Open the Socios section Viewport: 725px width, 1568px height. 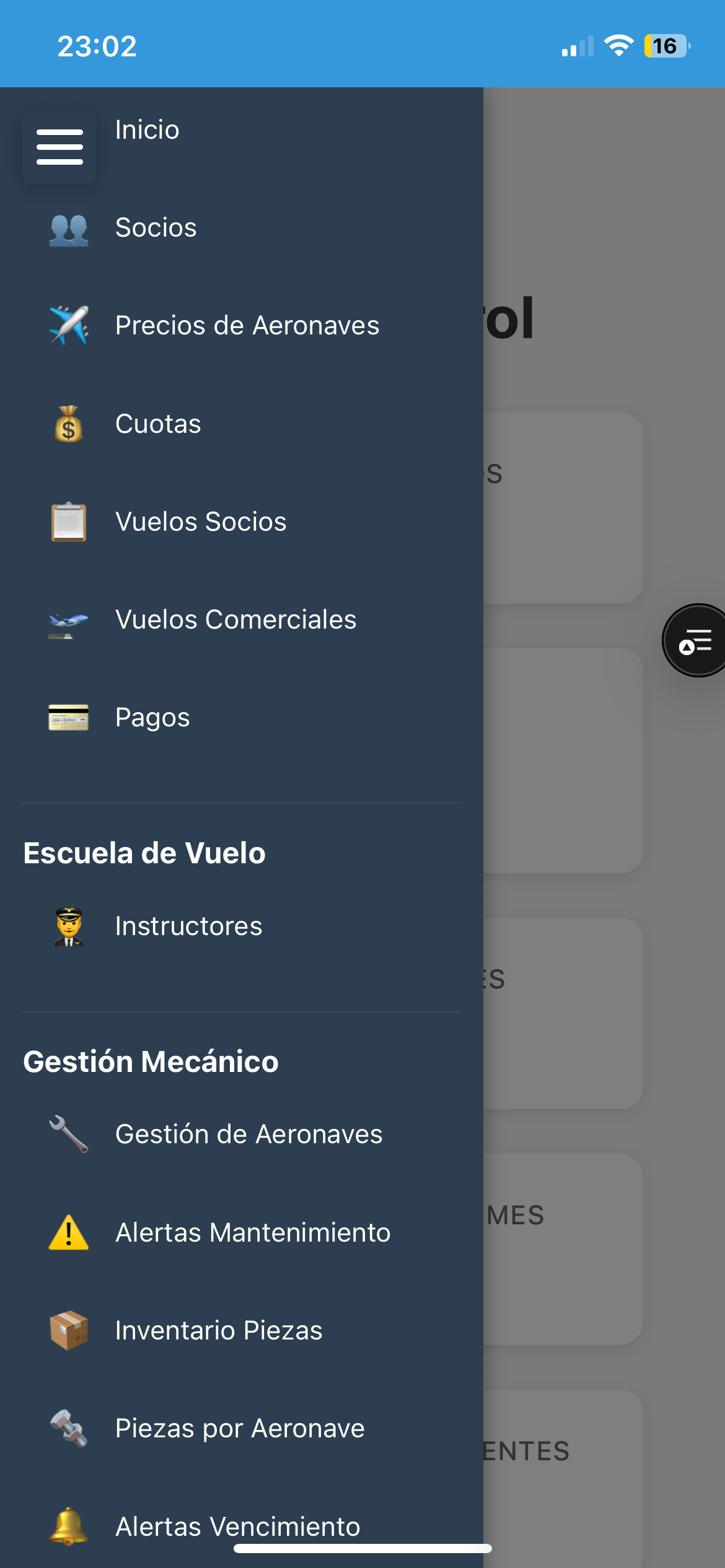click(156, 228)
